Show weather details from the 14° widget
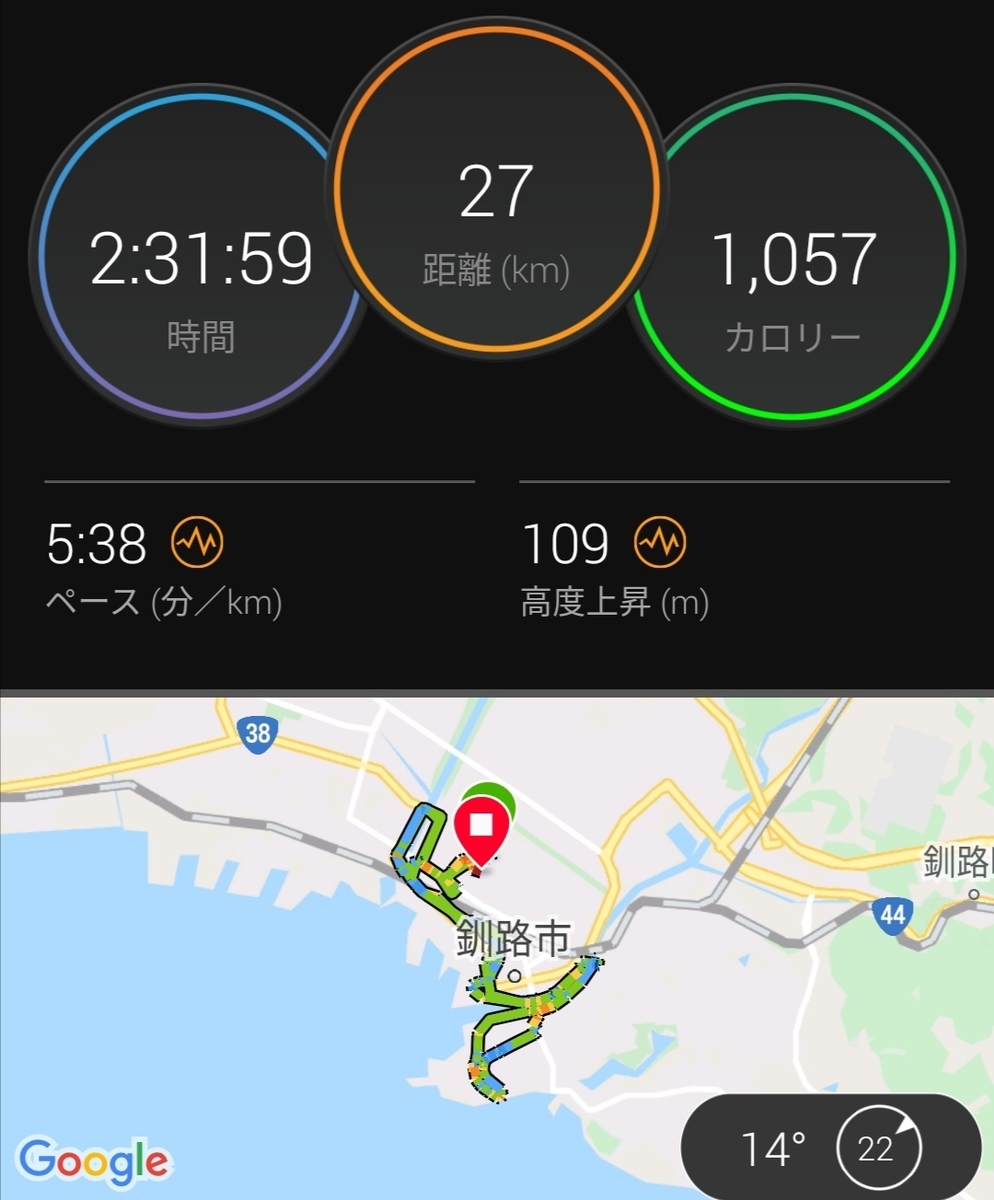 click(828, 1149)
